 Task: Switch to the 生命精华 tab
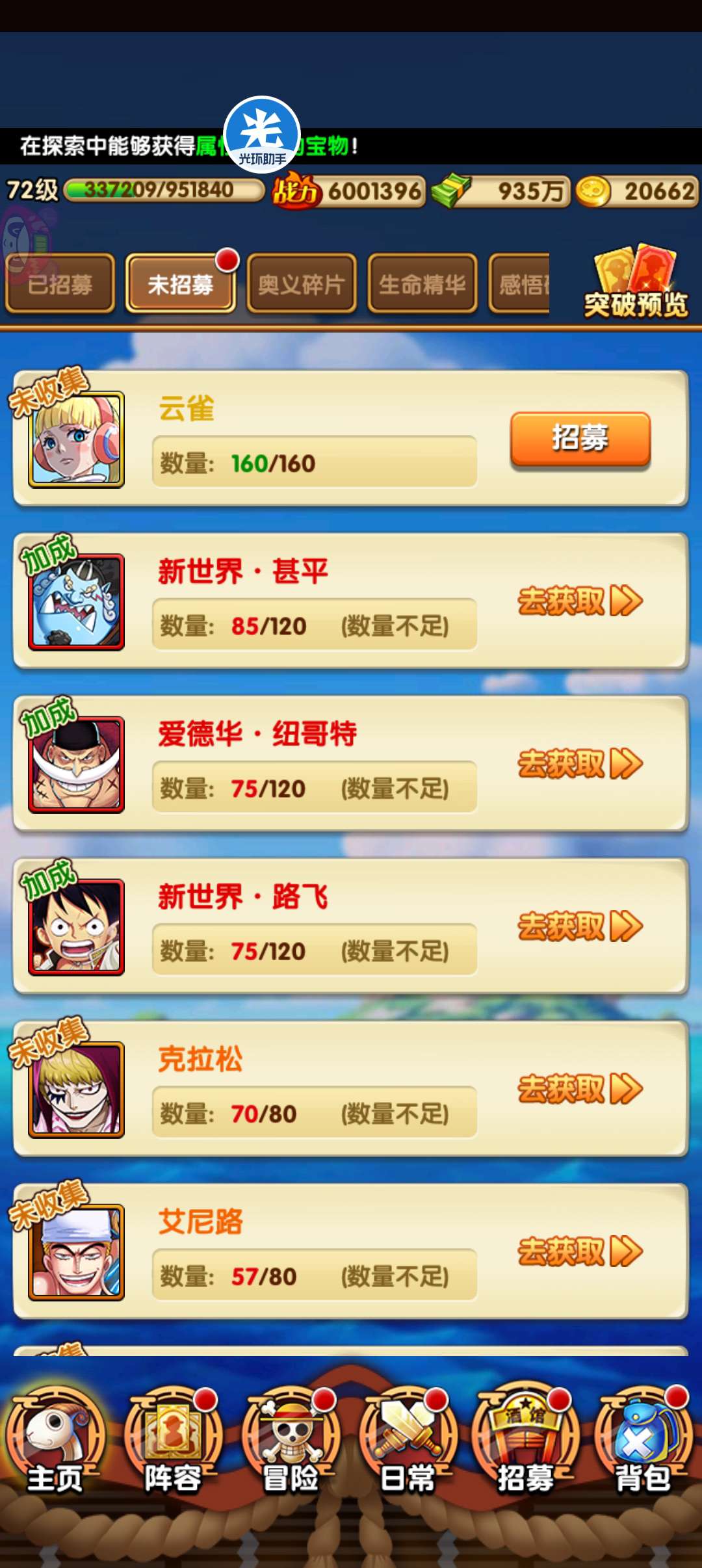click(422, 283)
